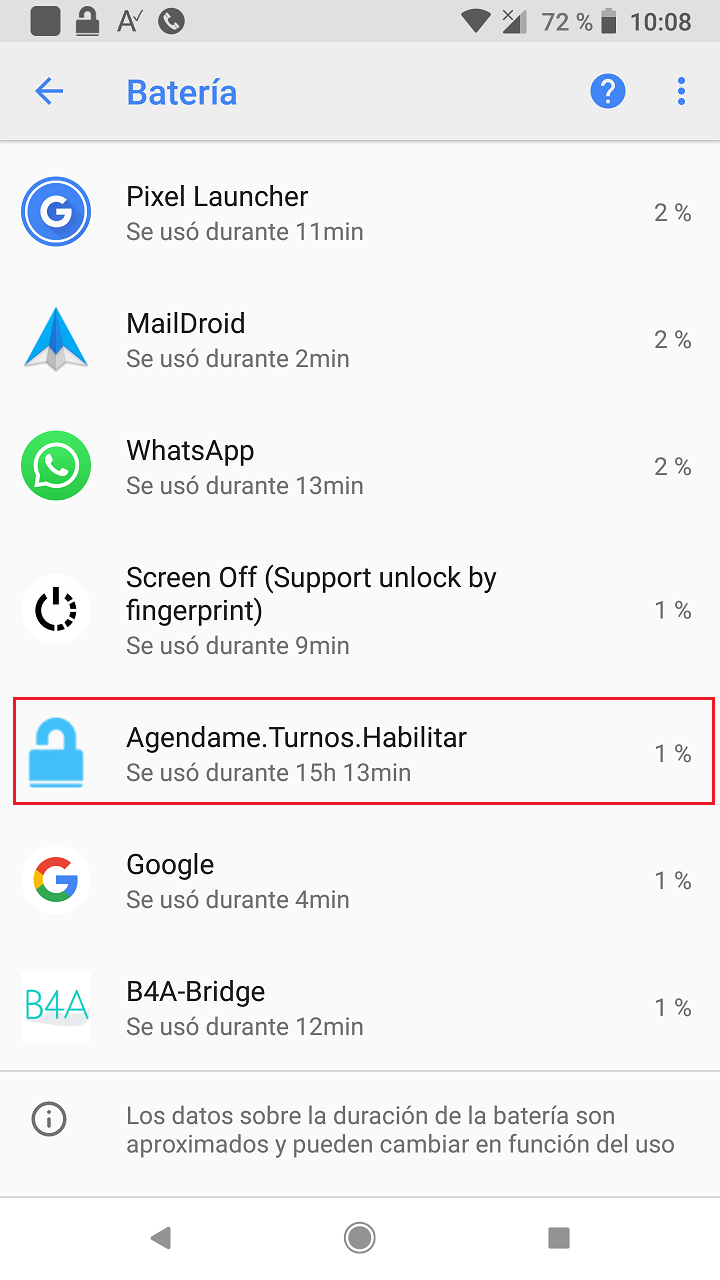Open the overflow menu
This screenshot has width=720, height=1280.
(681, 92)
